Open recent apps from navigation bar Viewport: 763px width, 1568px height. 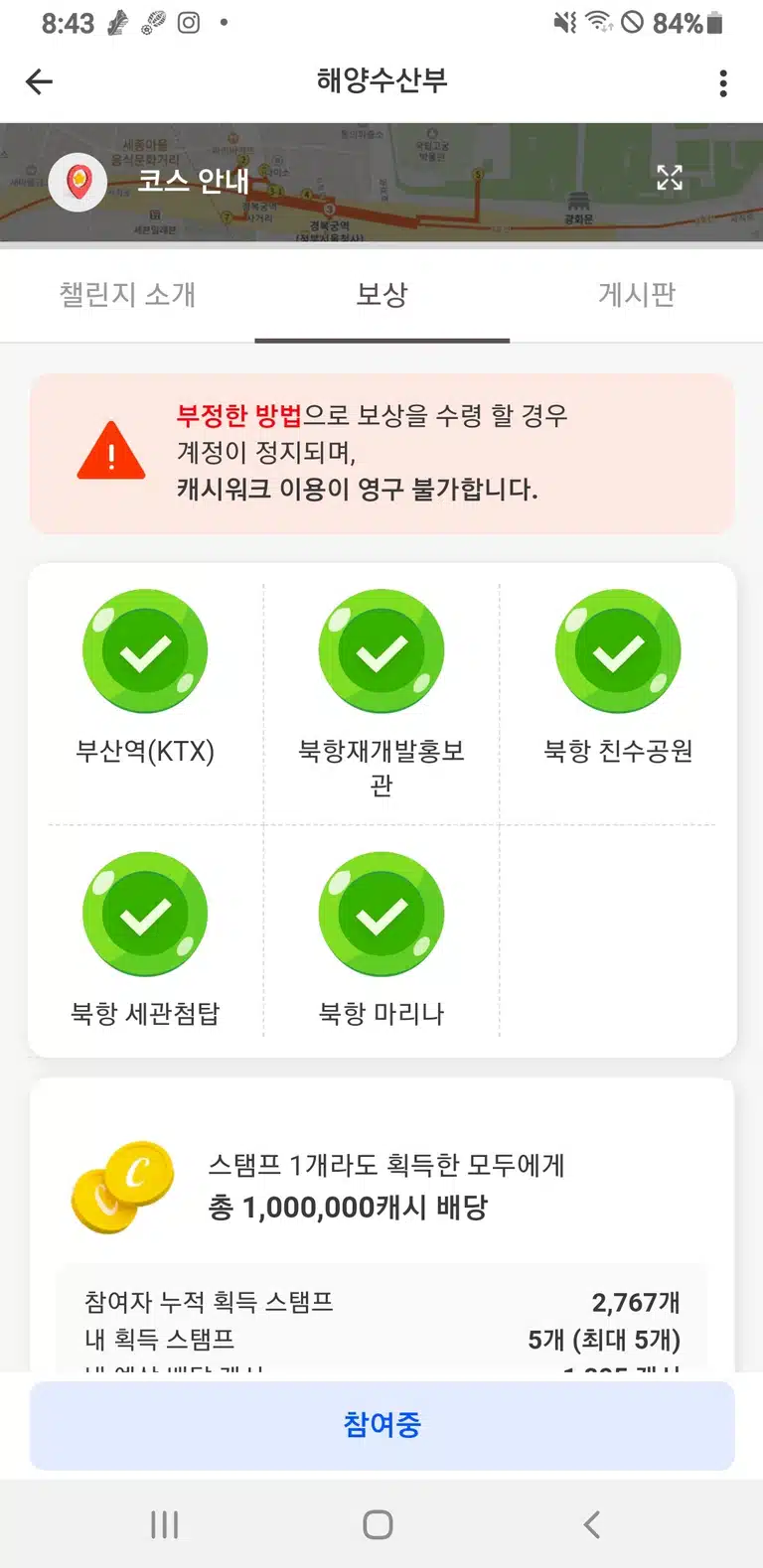click(x=165, y=1524)
